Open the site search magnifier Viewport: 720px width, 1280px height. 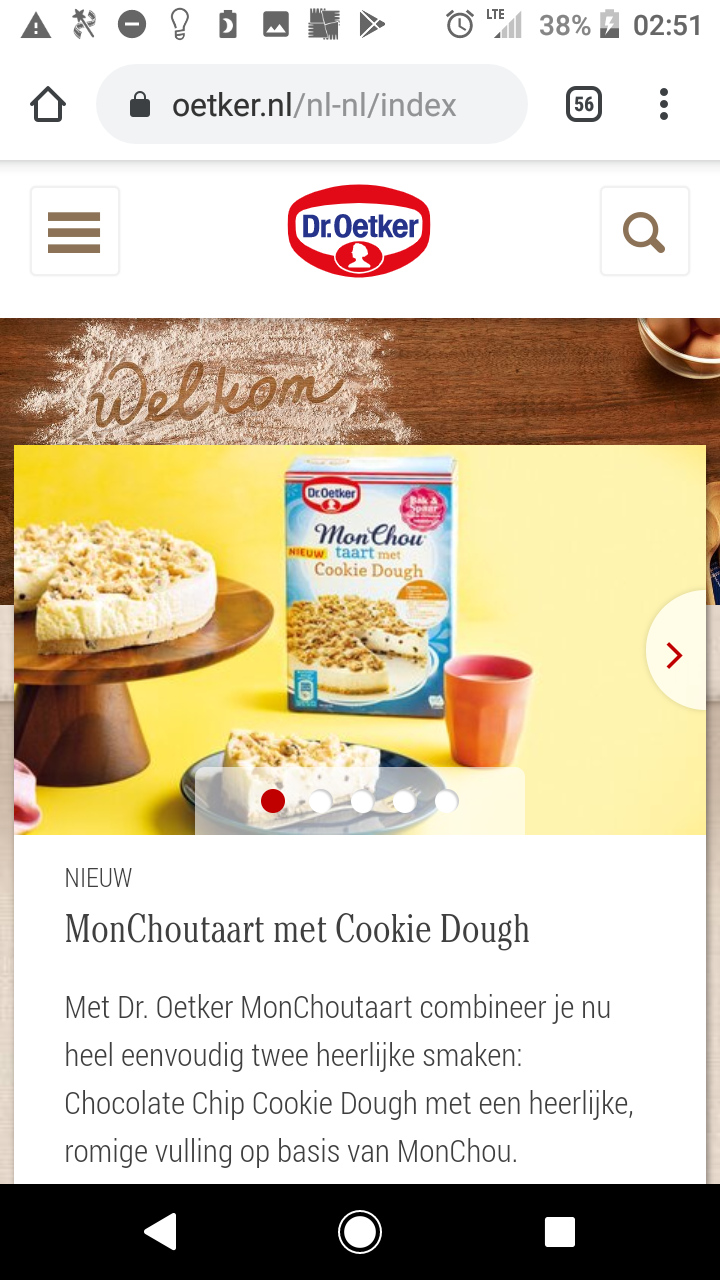coord(644,231)
